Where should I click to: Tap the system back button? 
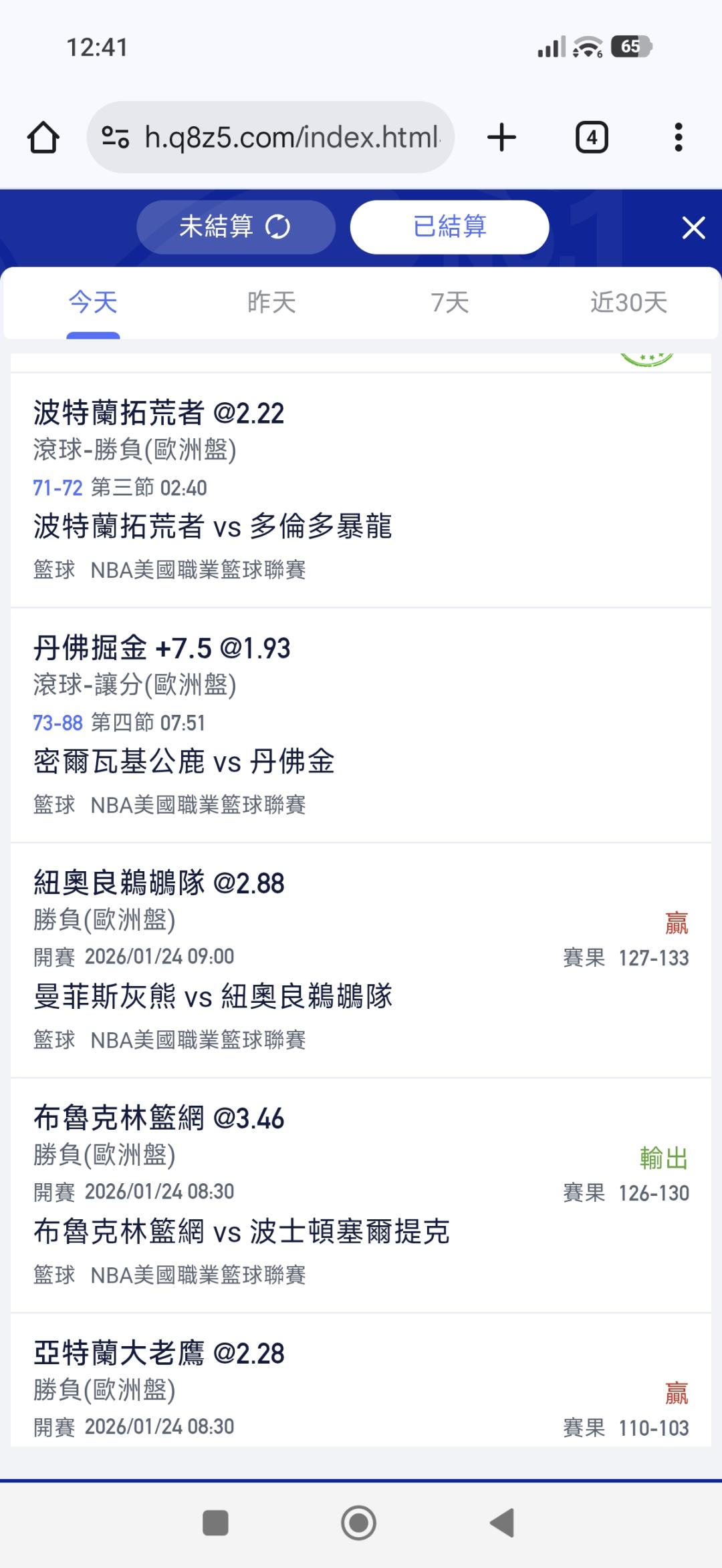point(503,1523)
